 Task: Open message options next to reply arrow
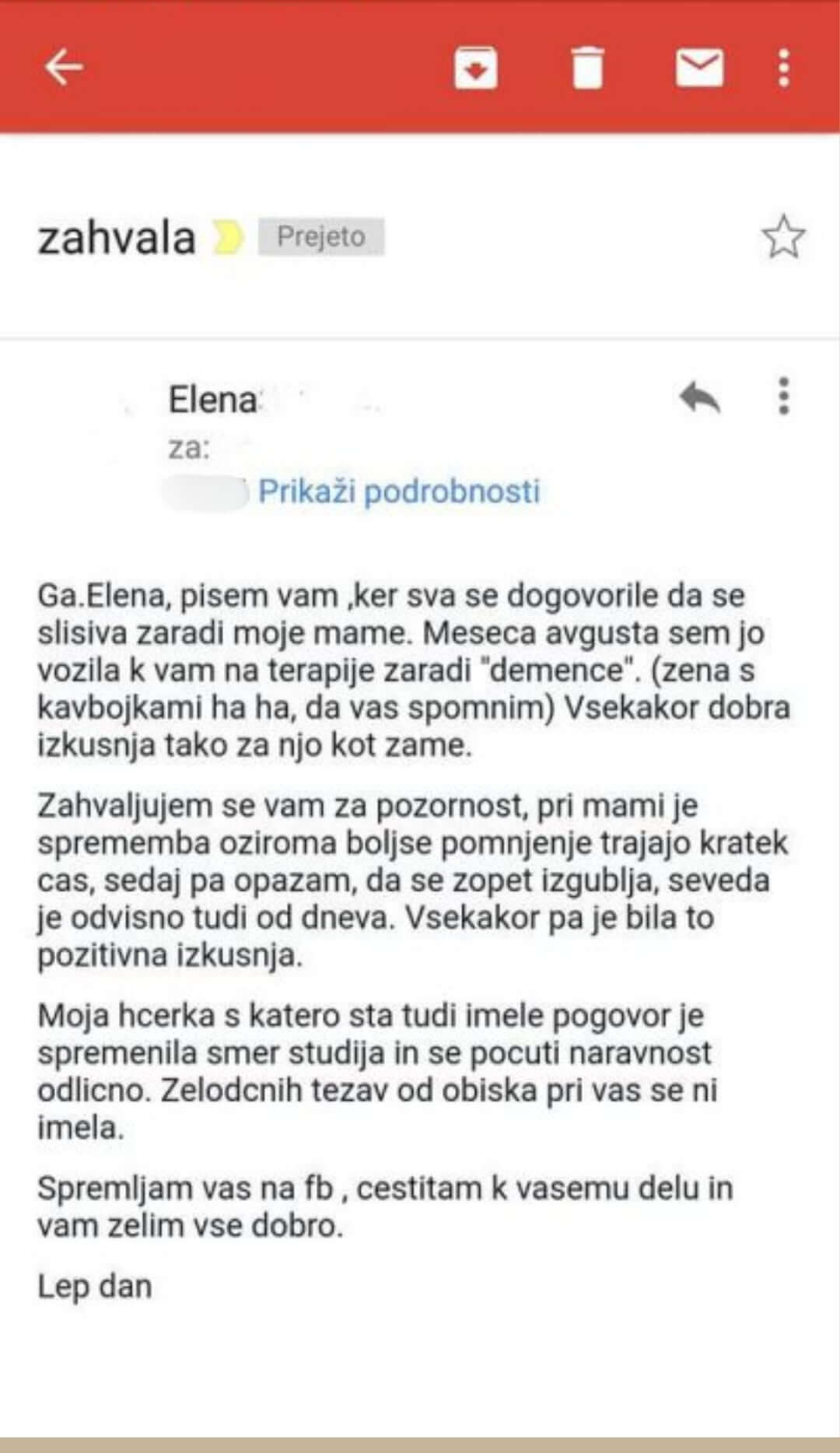click(784, 397)
